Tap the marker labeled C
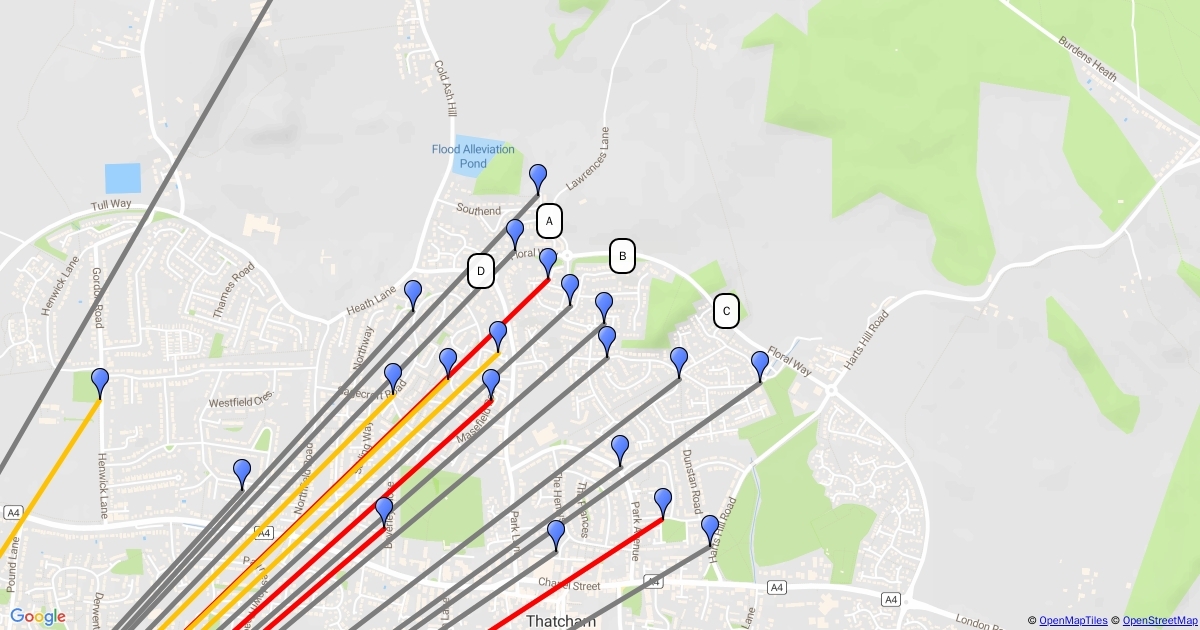Screen dimensions: 1200x630 pos(727,312)
